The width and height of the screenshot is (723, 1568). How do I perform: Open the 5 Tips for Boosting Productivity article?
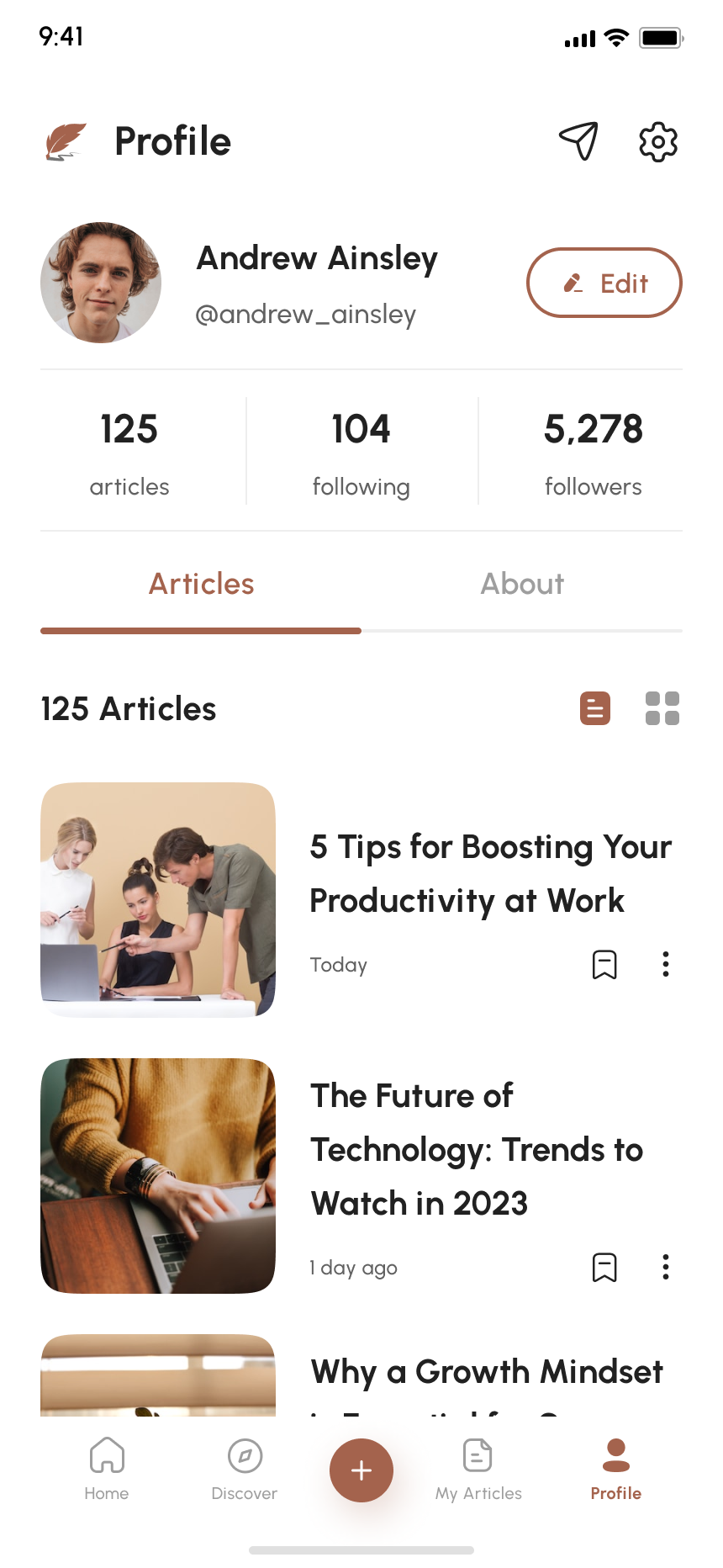point(490,873)
